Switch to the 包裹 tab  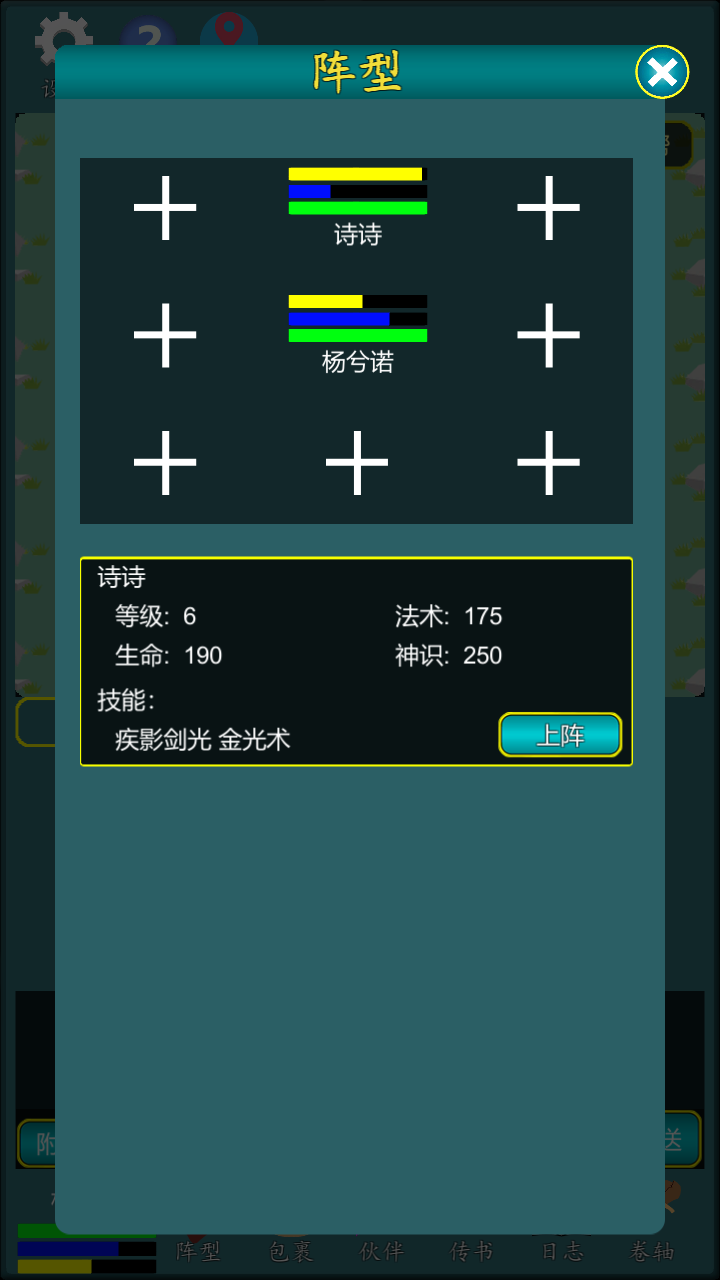click(x=288, y=1251)
